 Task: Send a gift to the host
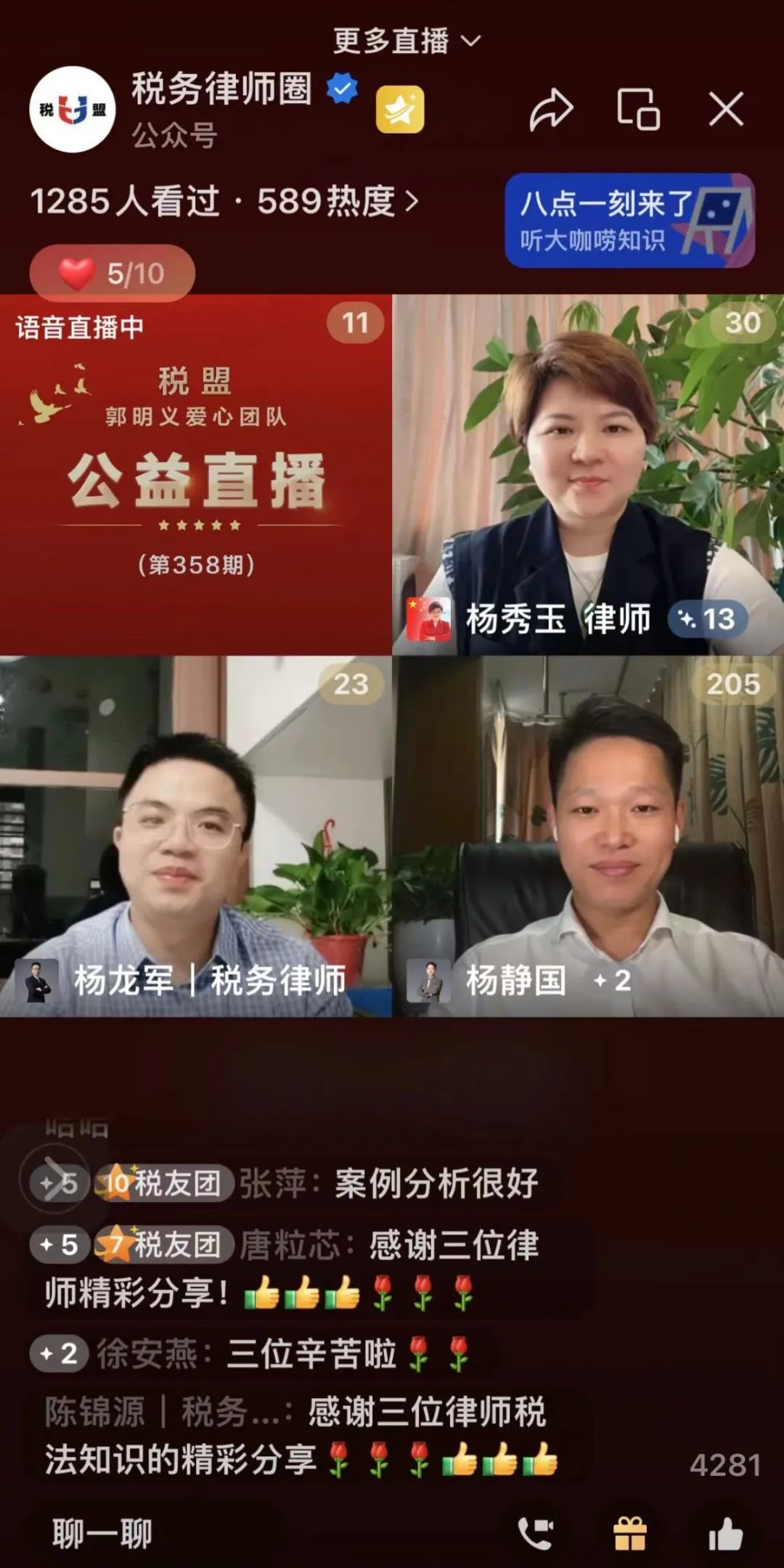[630, 1535]
